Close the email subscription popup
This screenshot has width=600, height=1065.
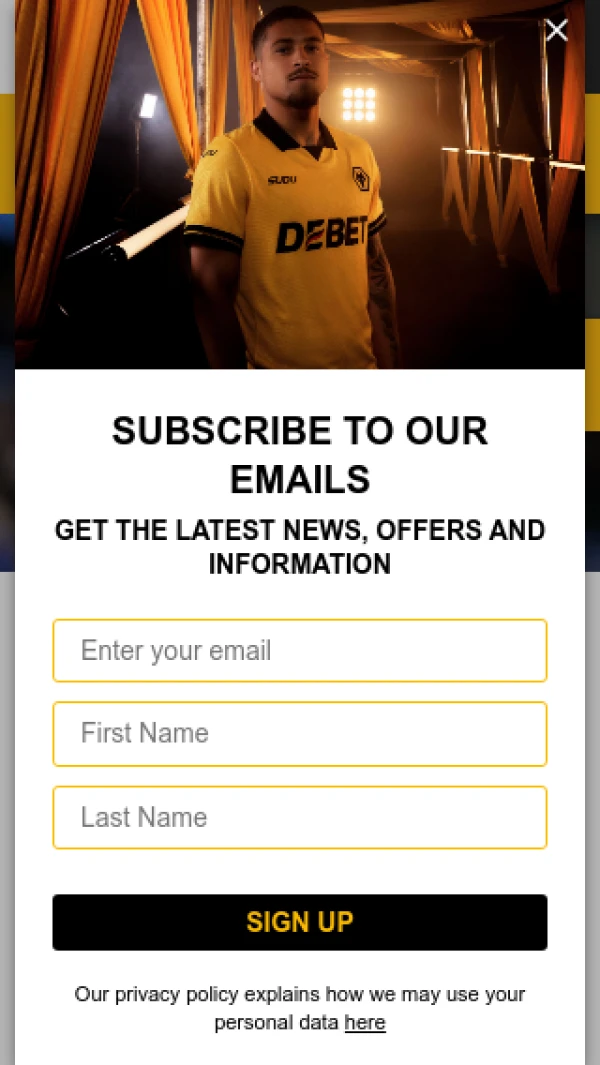point(556,30)
